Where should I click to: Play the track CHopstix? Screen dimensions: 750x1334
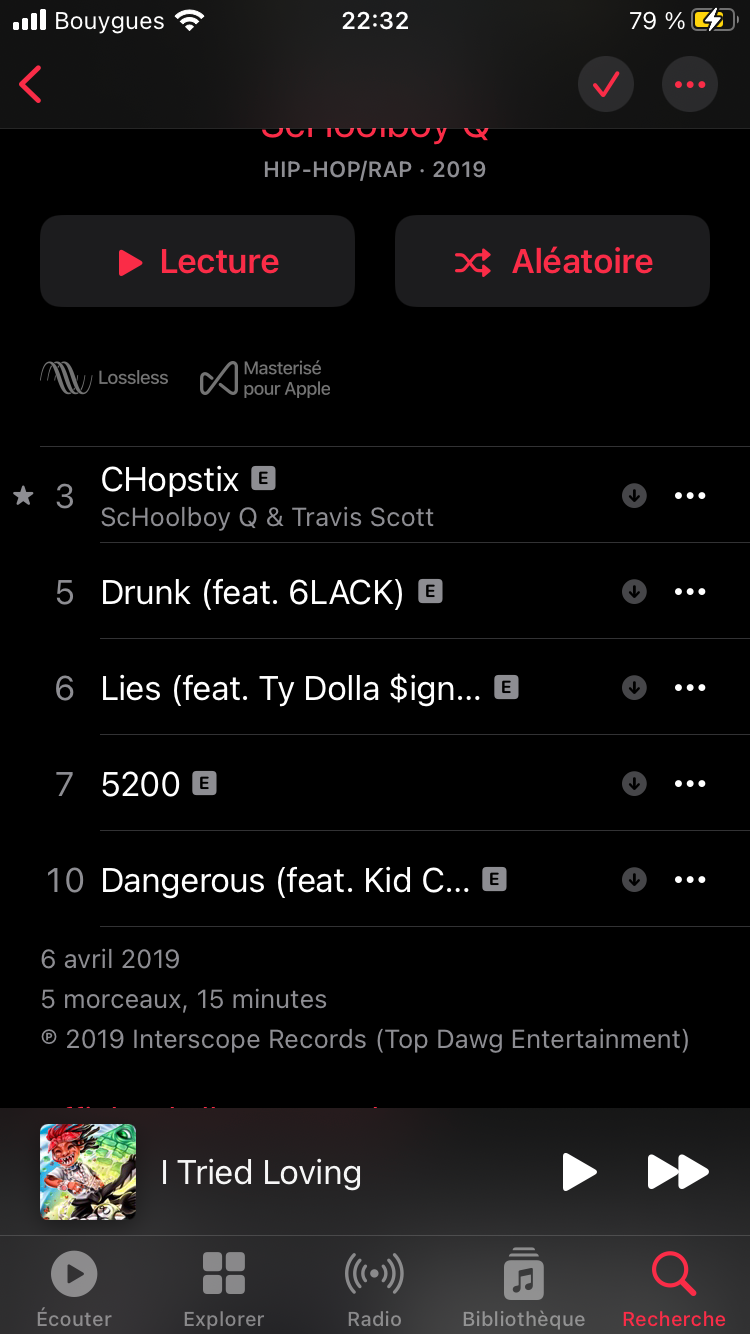(x=170, y=481)
